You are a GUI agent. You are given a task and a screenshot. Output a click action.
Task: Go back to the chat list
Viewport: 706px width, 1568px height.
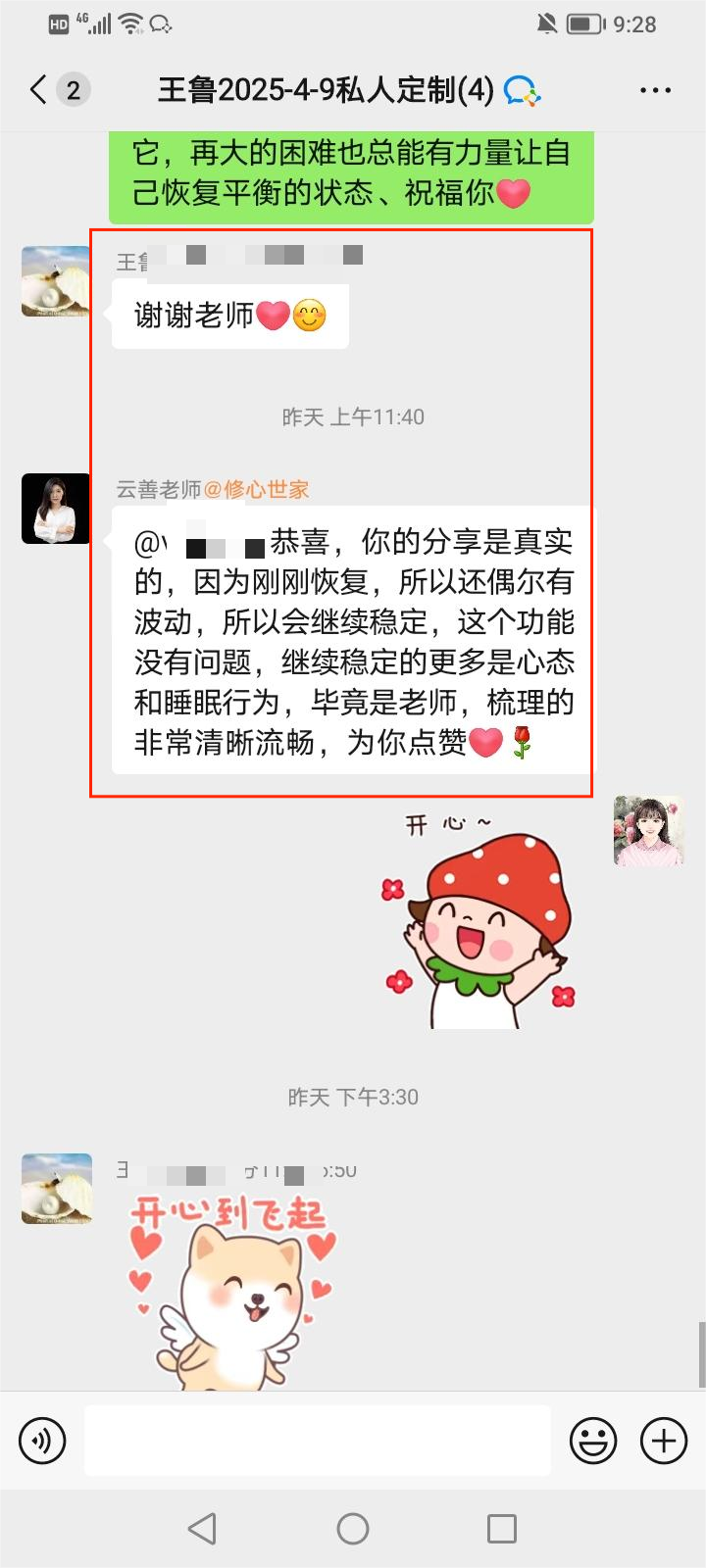[x=39, y=90]
